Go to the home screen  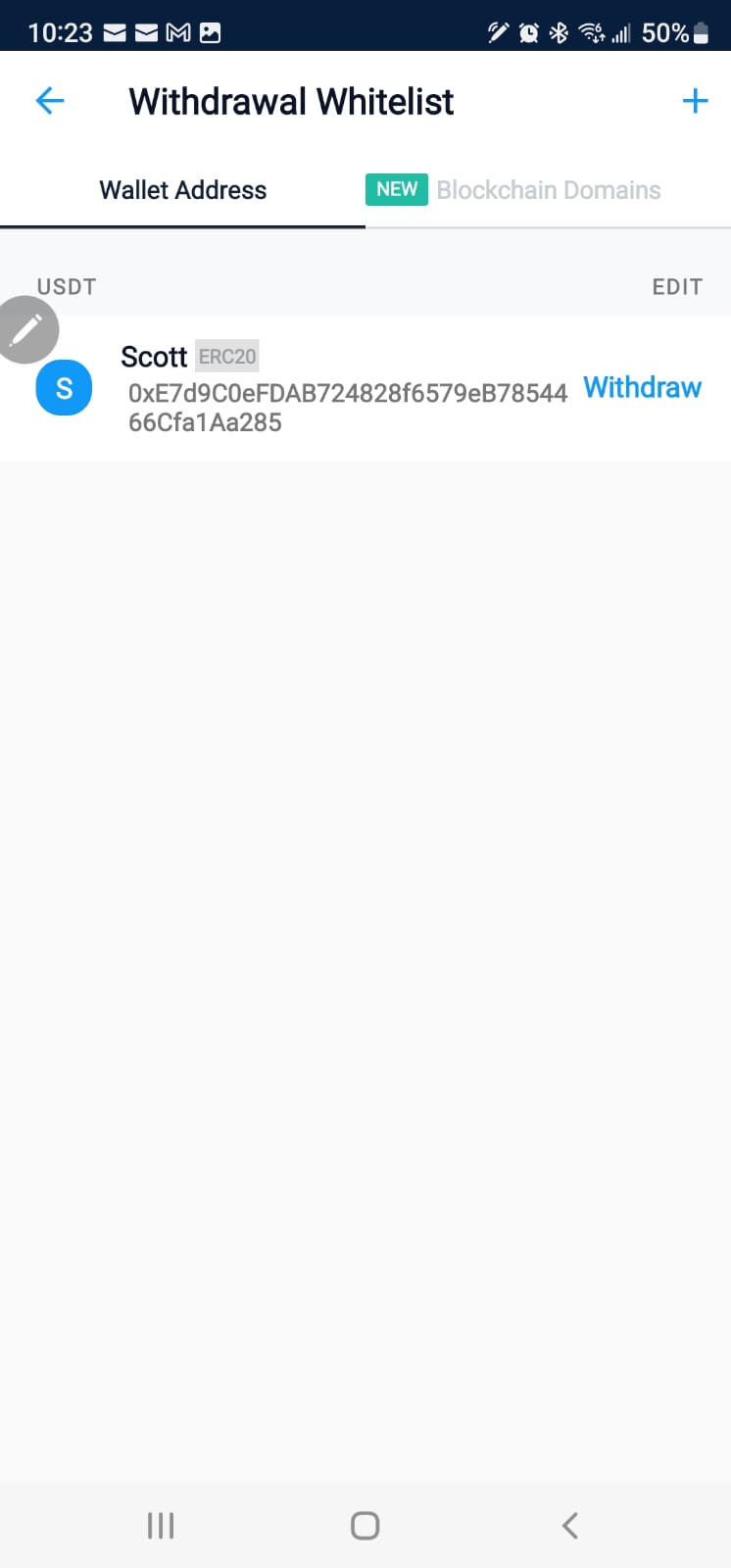click(x=365, y=1525)
